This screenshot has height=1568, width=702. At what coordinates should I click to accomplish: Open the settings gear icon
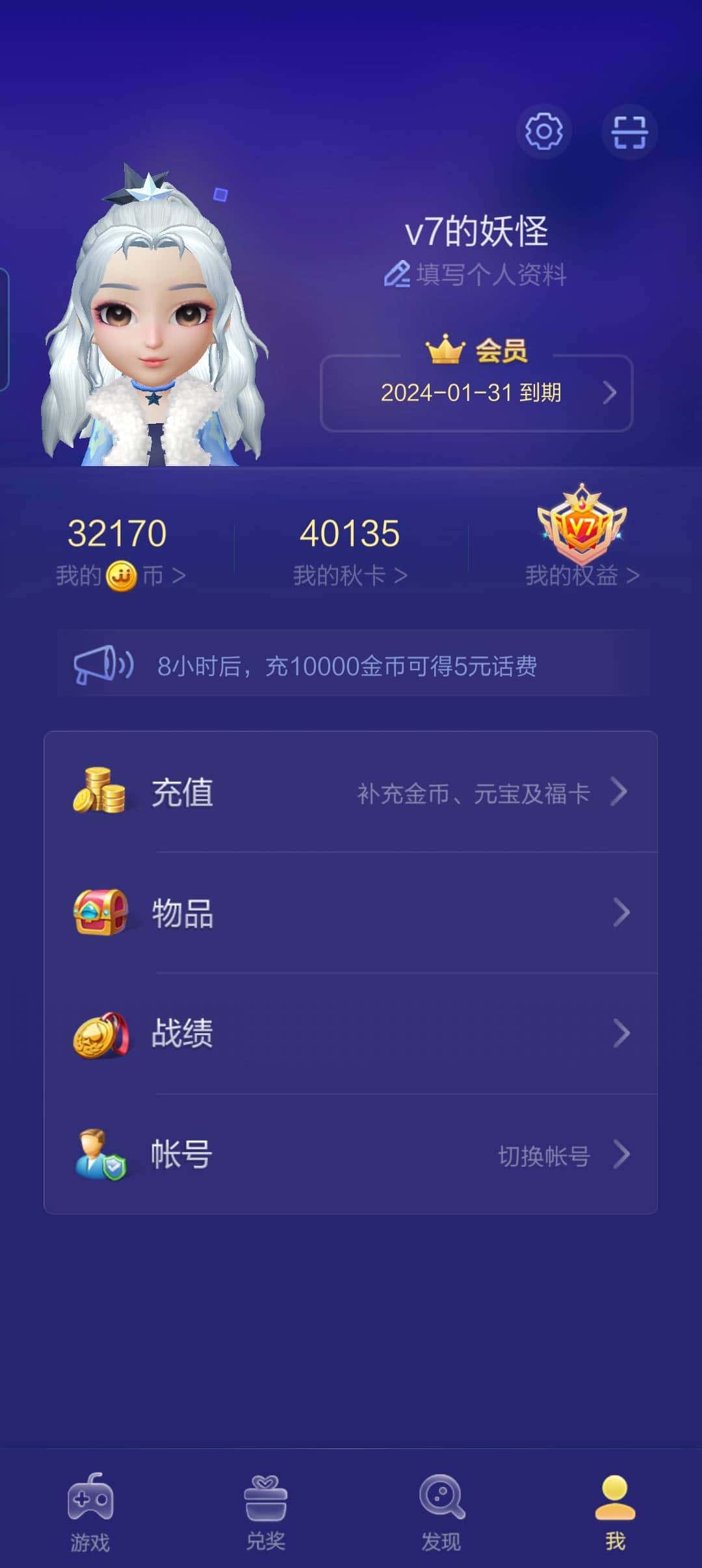pos(543,131)
